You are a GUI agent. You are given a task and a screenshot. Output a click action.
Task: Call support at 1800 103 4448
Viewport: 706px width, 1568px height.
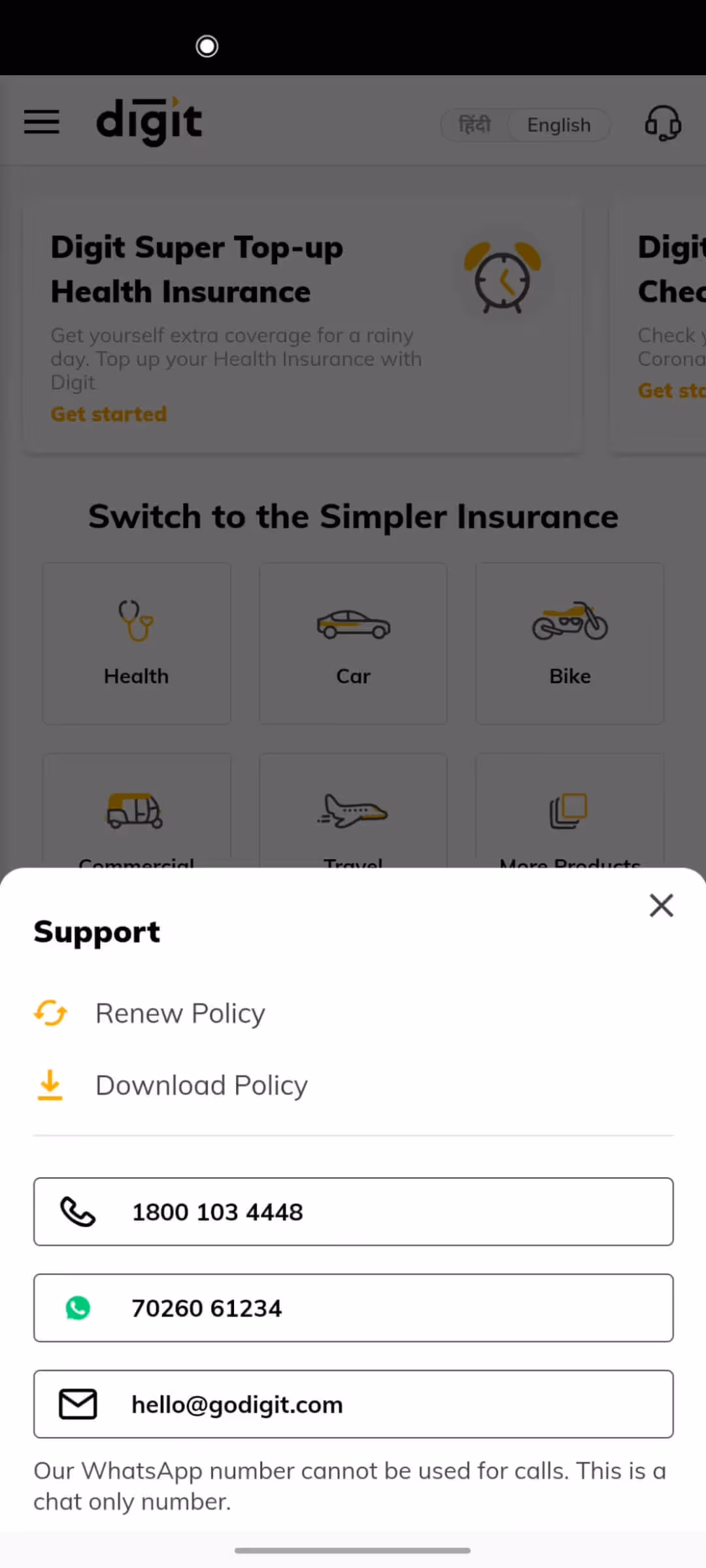point(353,1212)
